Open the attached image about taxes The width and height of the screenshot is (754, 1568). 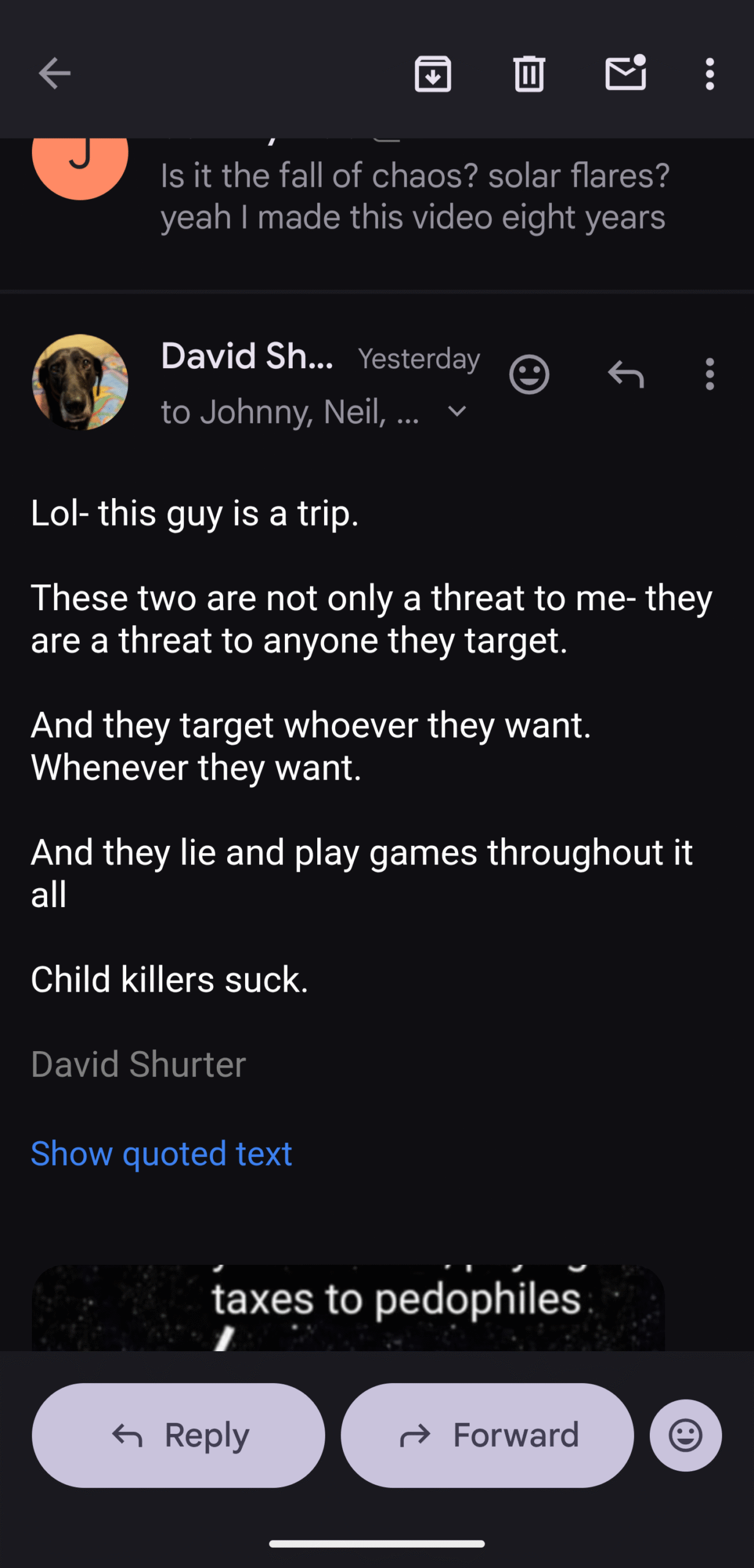348,1307
